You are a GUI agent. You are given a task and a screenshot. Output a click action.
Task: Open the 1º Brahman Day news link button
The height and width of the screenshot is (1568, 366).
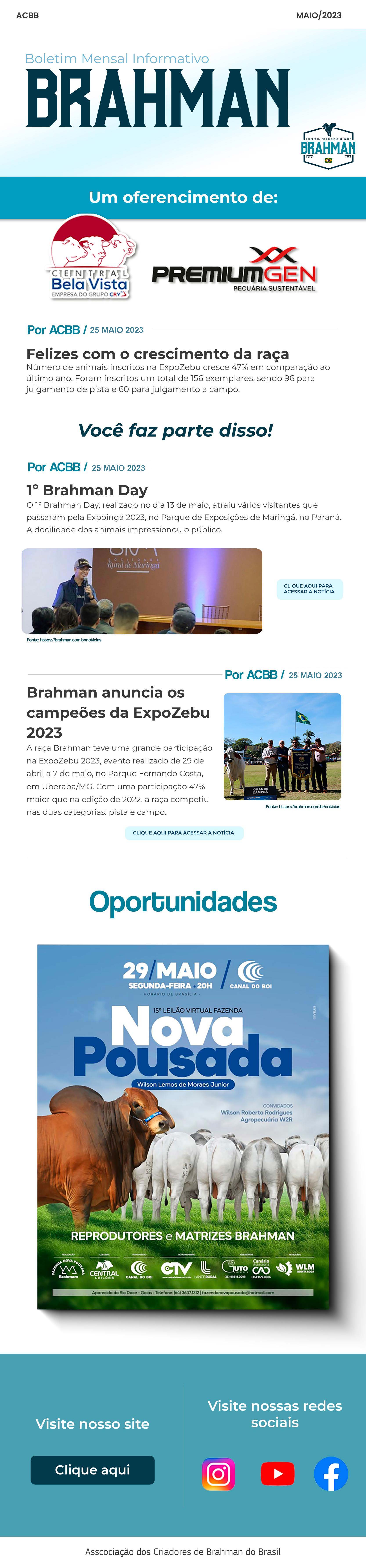[309, 589]
